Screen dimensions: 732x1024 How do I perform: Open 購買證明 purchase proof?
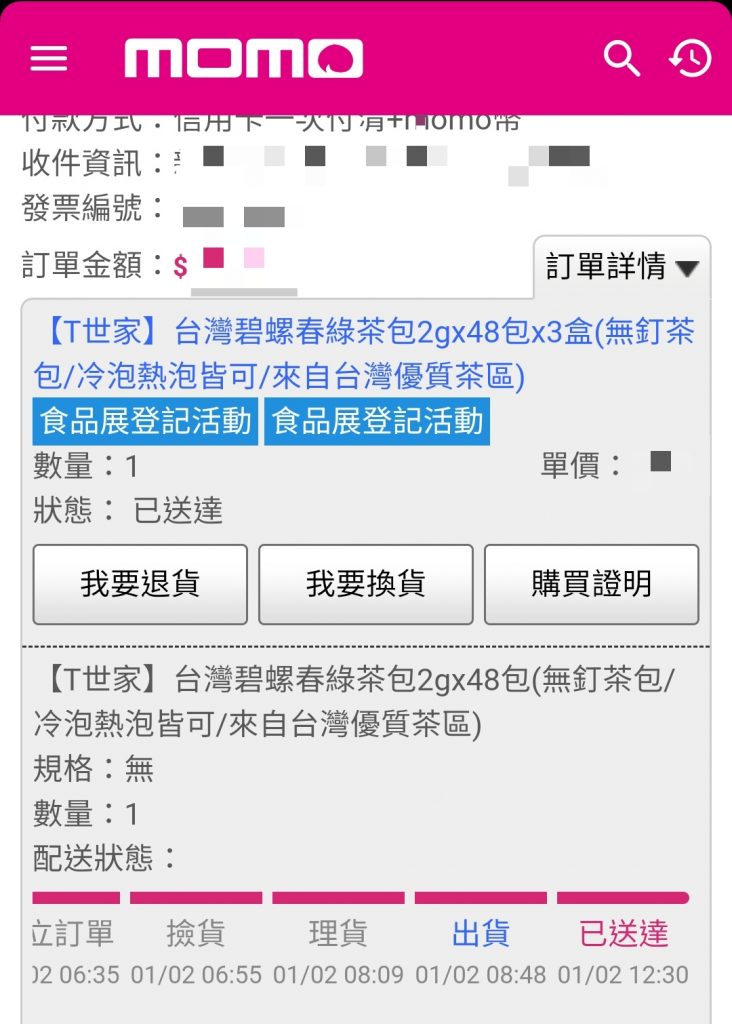coord(591,584)
